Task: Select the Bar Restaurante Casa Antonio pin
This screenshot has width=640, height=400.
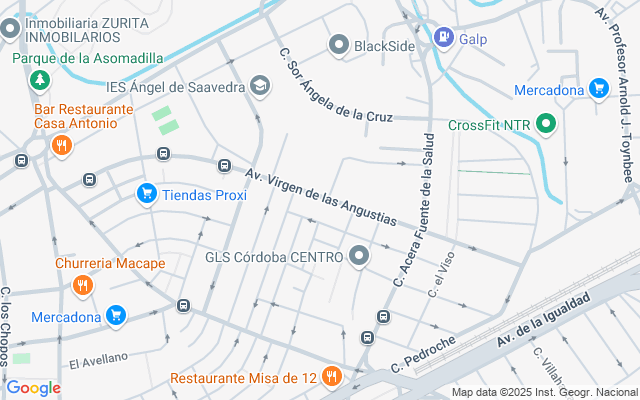Action: (62, 146)
